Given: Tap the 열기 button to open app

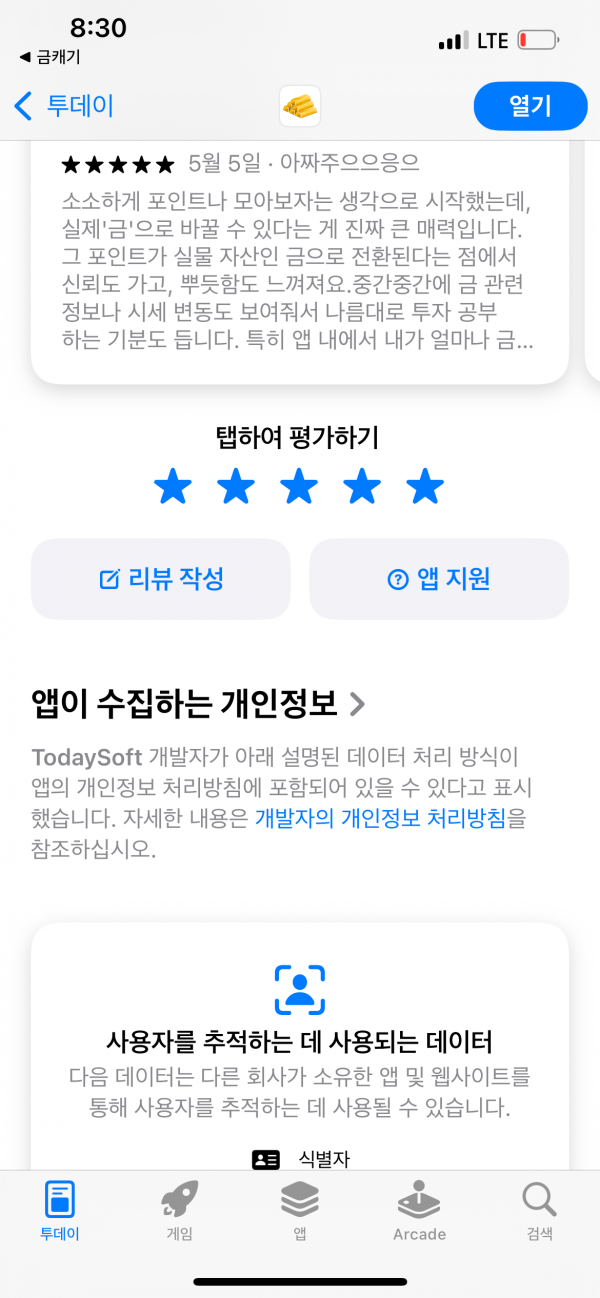Looking at the screenshot, I should click(x=530, y=106).
